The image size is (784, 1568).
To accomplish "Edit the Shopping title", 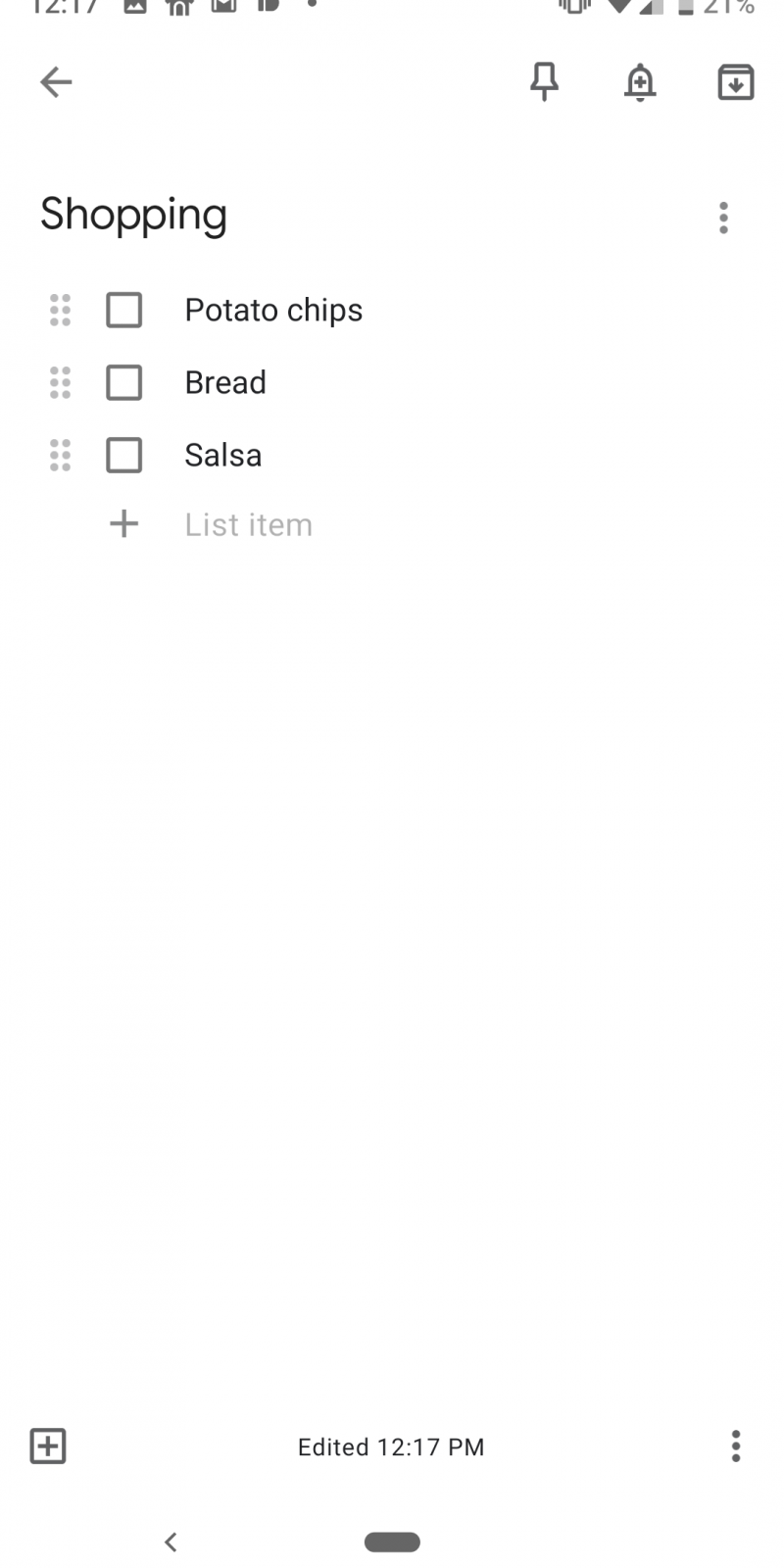I will (x=134, y=215).
